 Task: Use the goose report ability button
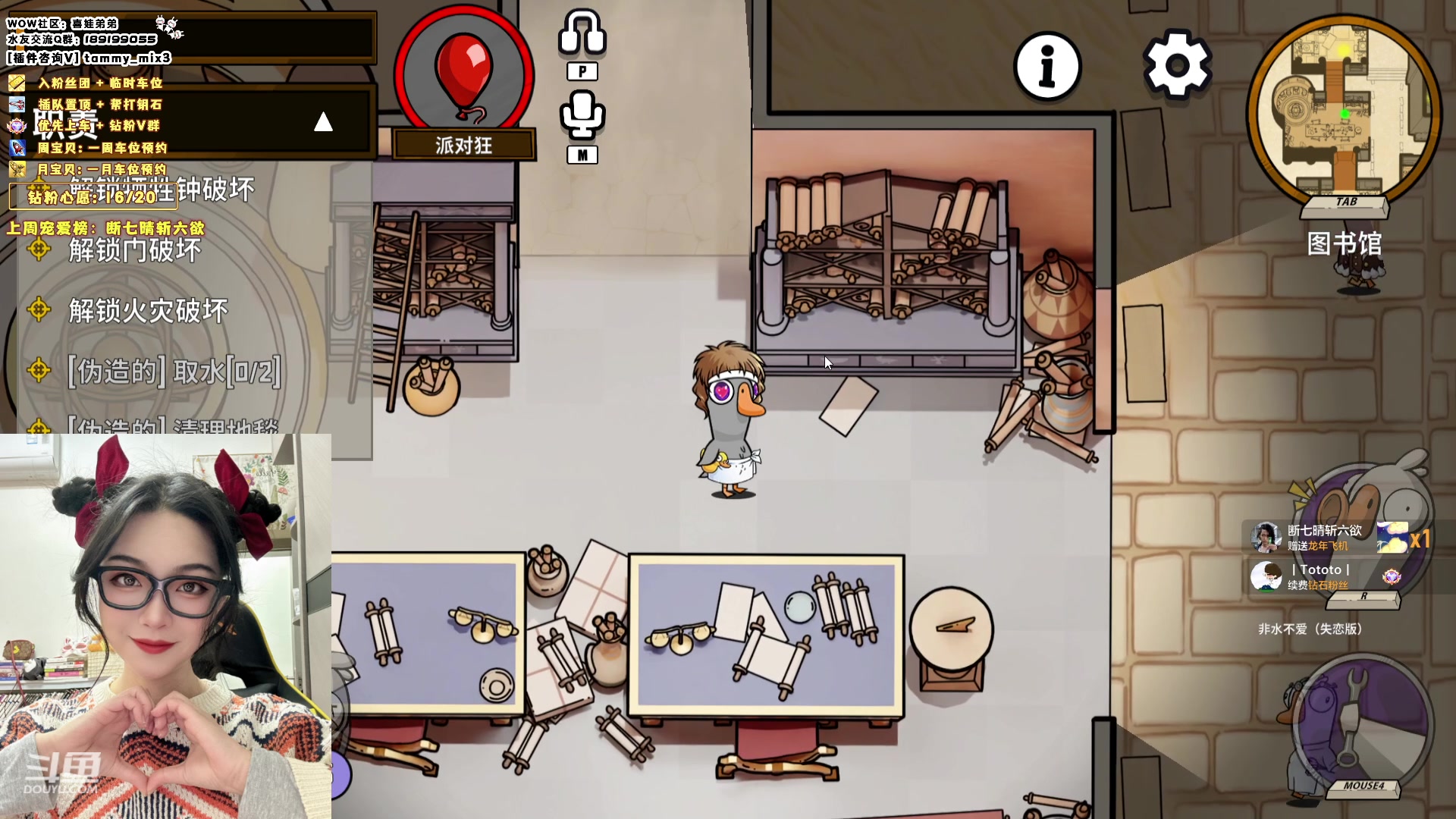coord(1365,523)
